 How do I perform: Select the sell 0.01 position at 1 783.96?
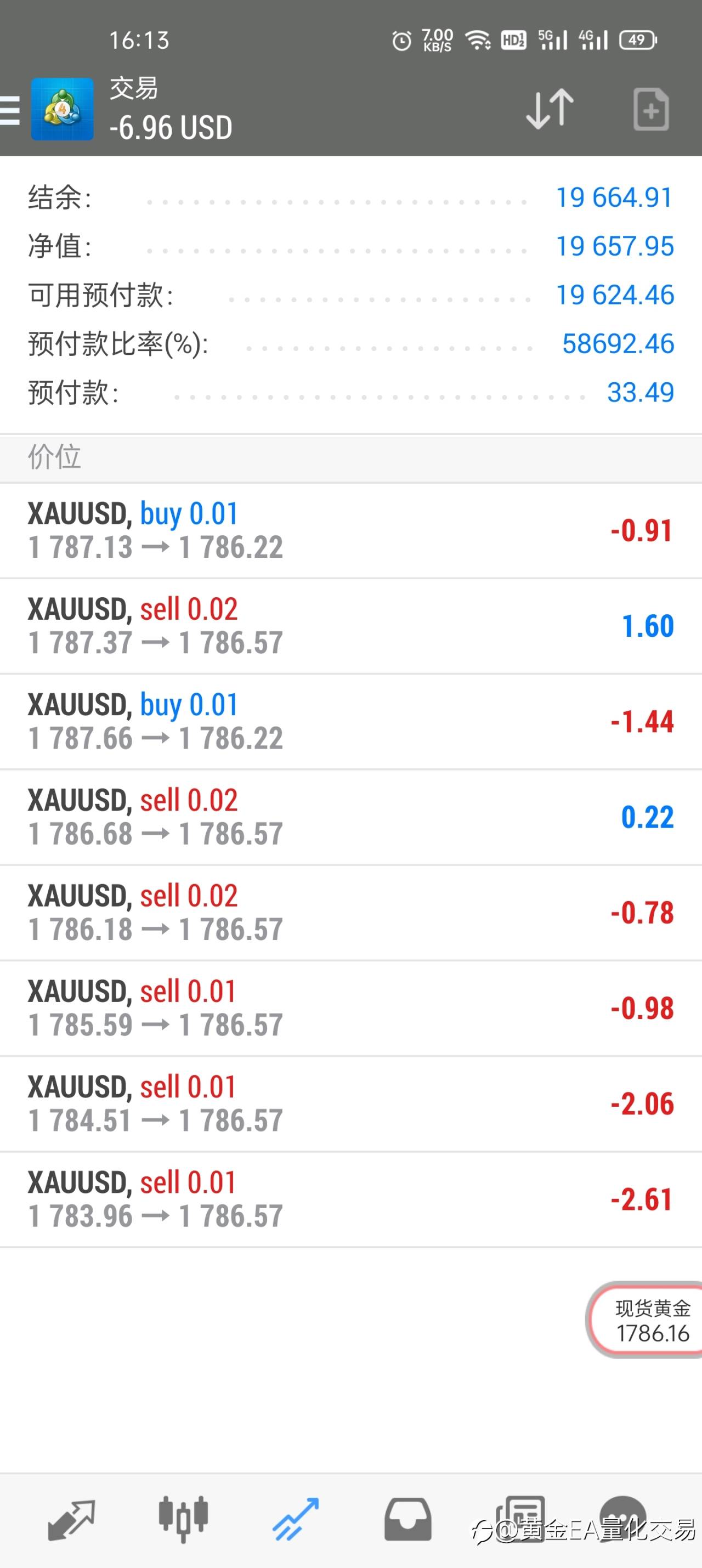pyautogui.click(x=350, y=1200)
